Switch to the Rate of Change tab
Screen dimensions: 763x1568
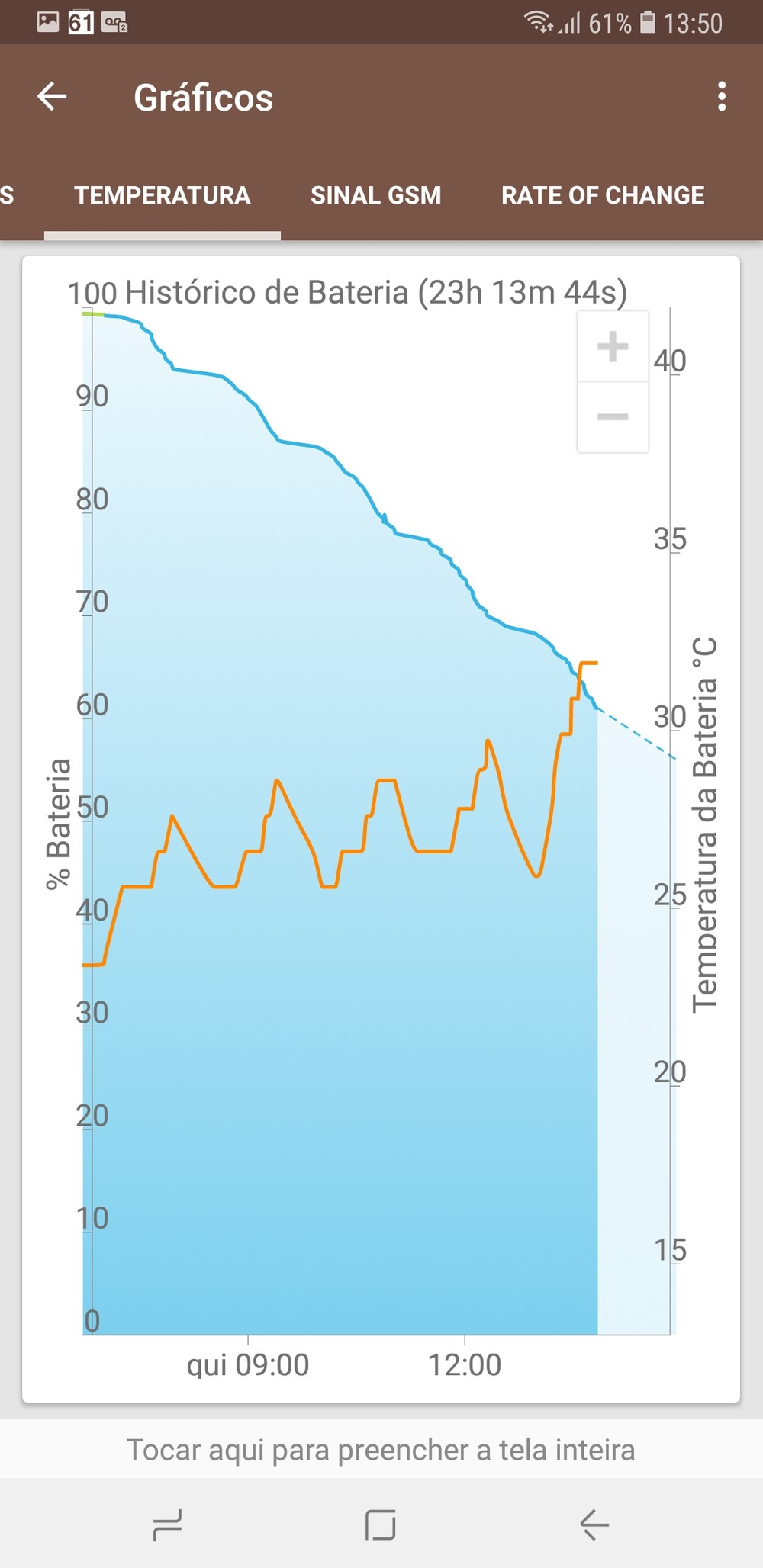coord(602,195)
